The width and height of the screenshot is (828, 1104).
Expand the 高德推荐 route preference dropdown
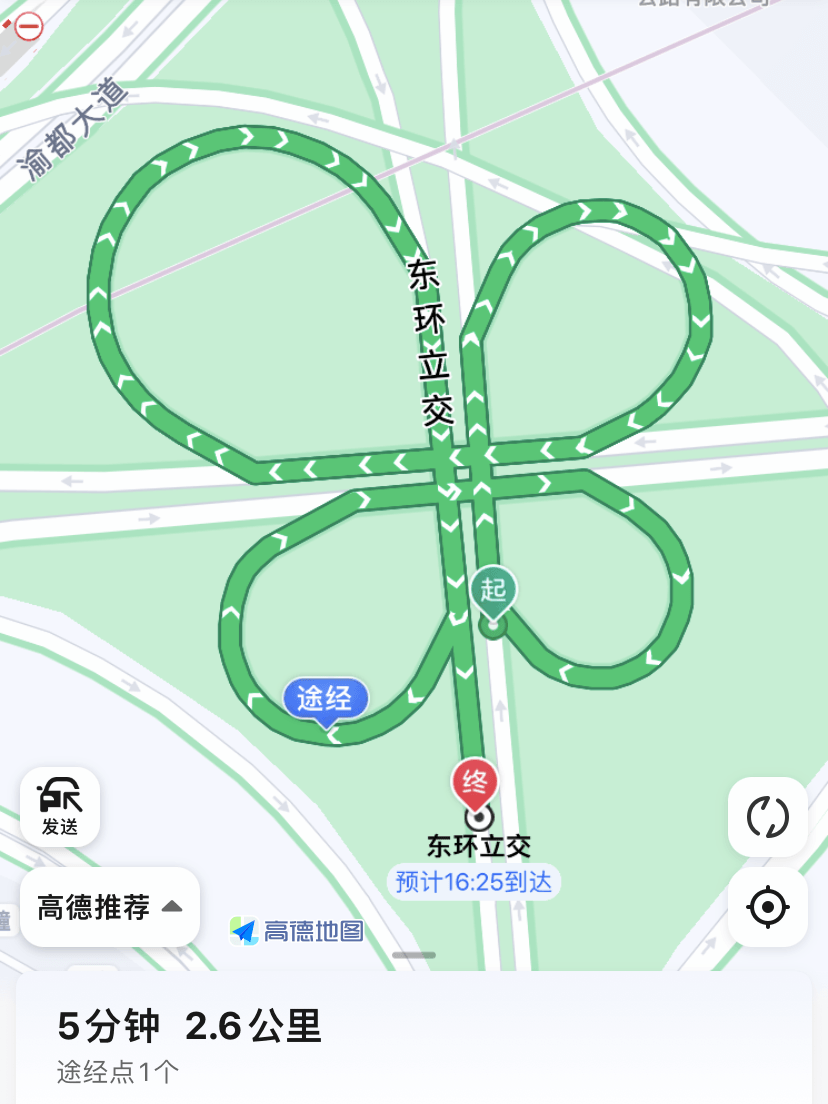click(x=110, y=907)
